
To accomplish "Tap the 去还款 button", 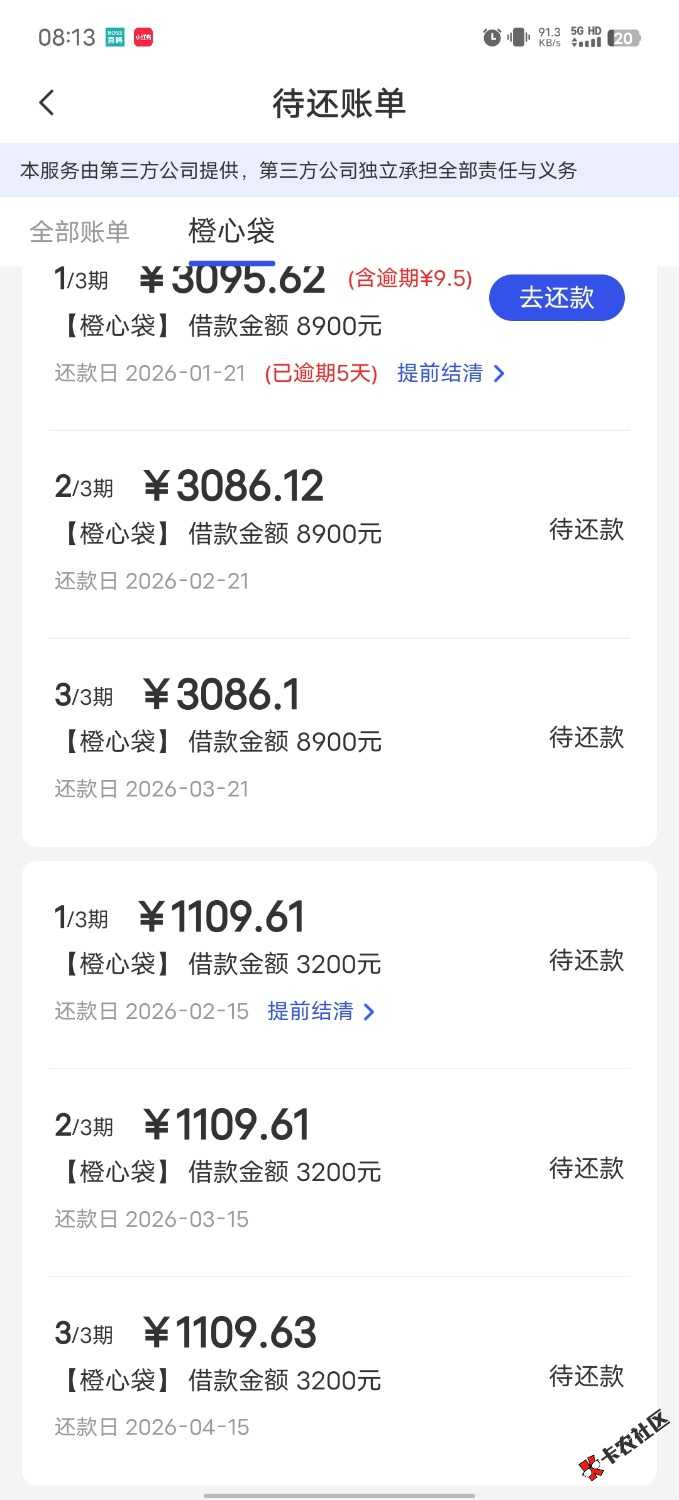I will 556,297.
